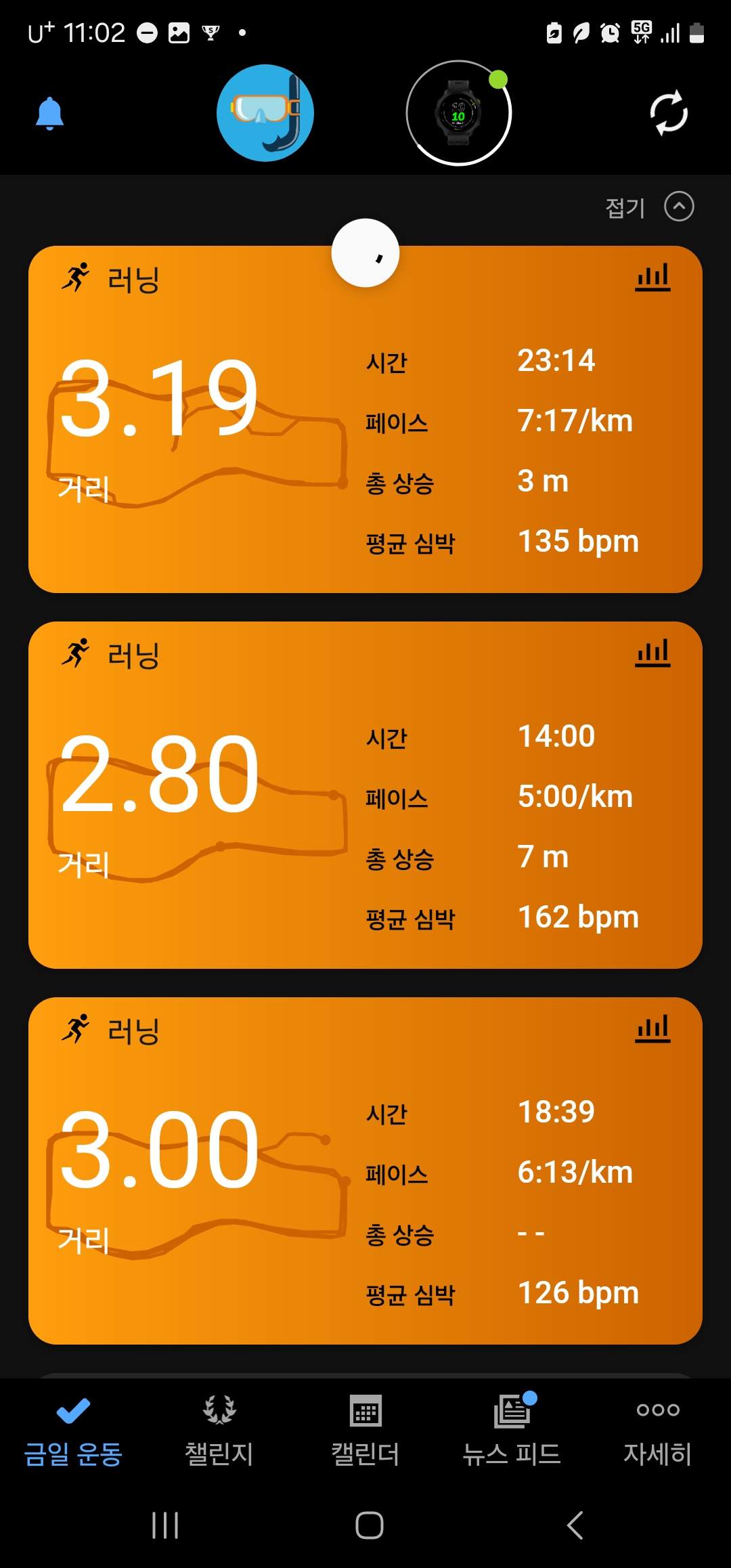This screenshot has height=1568, width=731.
Task: Open the snorkel profile avatar
Action: click(265, 113)
